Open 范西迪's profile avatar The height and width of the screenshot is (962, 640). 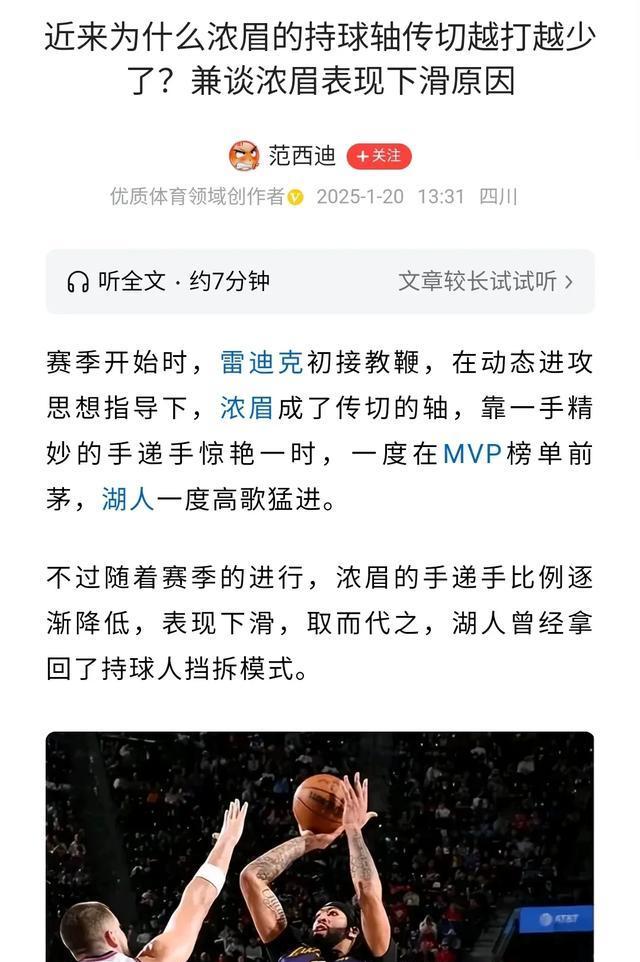(244, 156)
